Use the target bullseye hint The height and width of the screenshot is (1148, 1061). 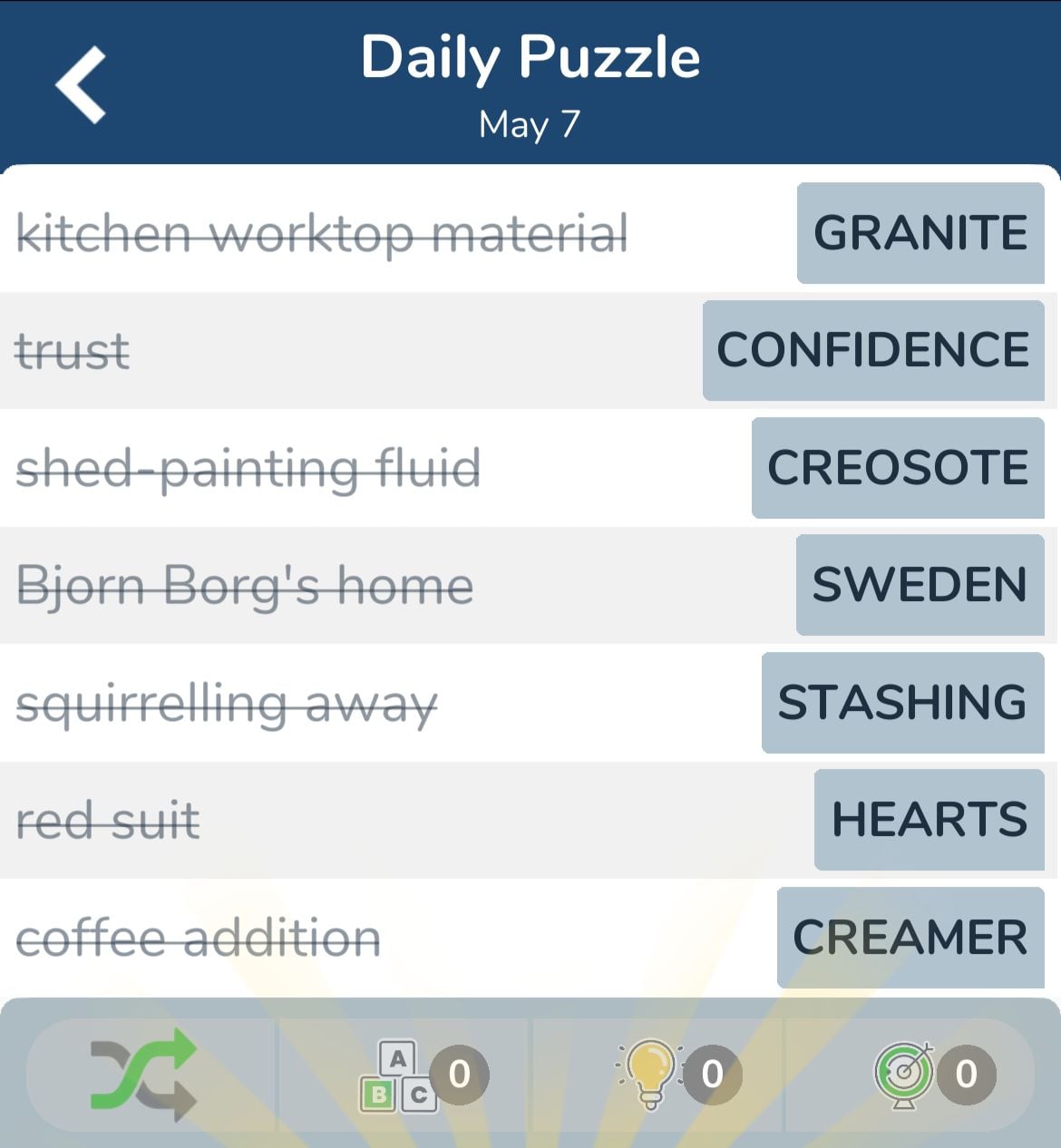click(x=904, y=1074)
